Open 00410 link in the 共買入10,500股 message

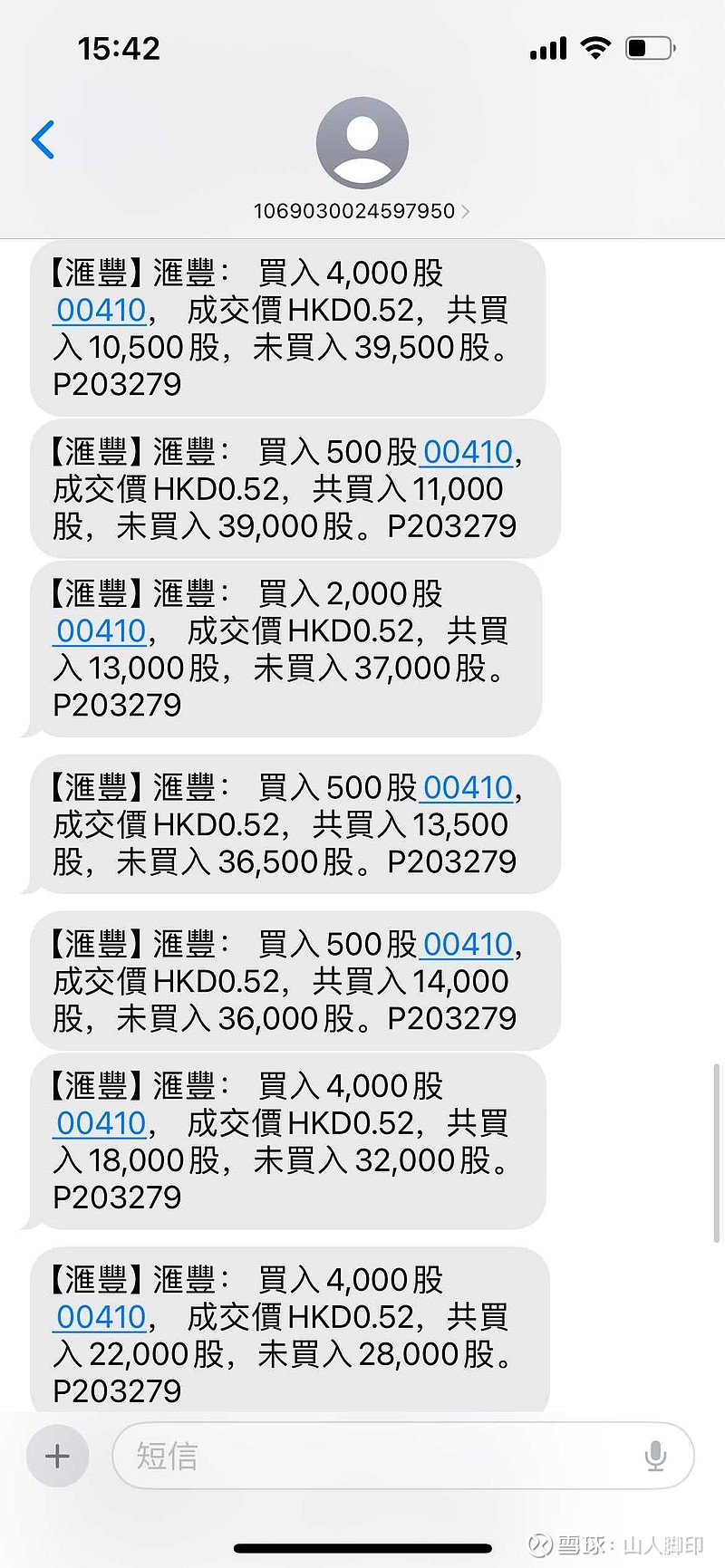tap(101, 310)
